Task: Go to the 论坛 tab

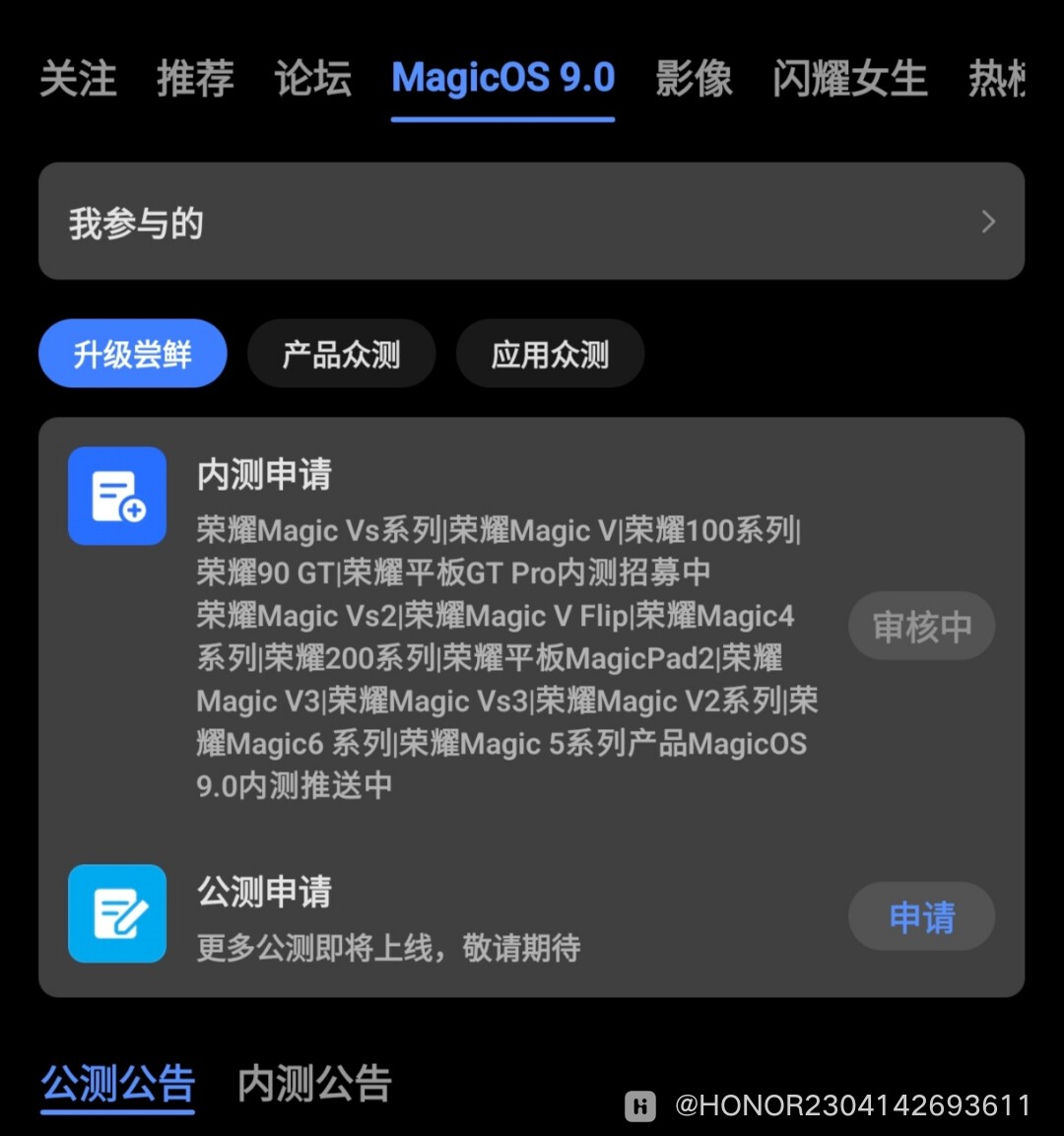Action: (312, 79)
